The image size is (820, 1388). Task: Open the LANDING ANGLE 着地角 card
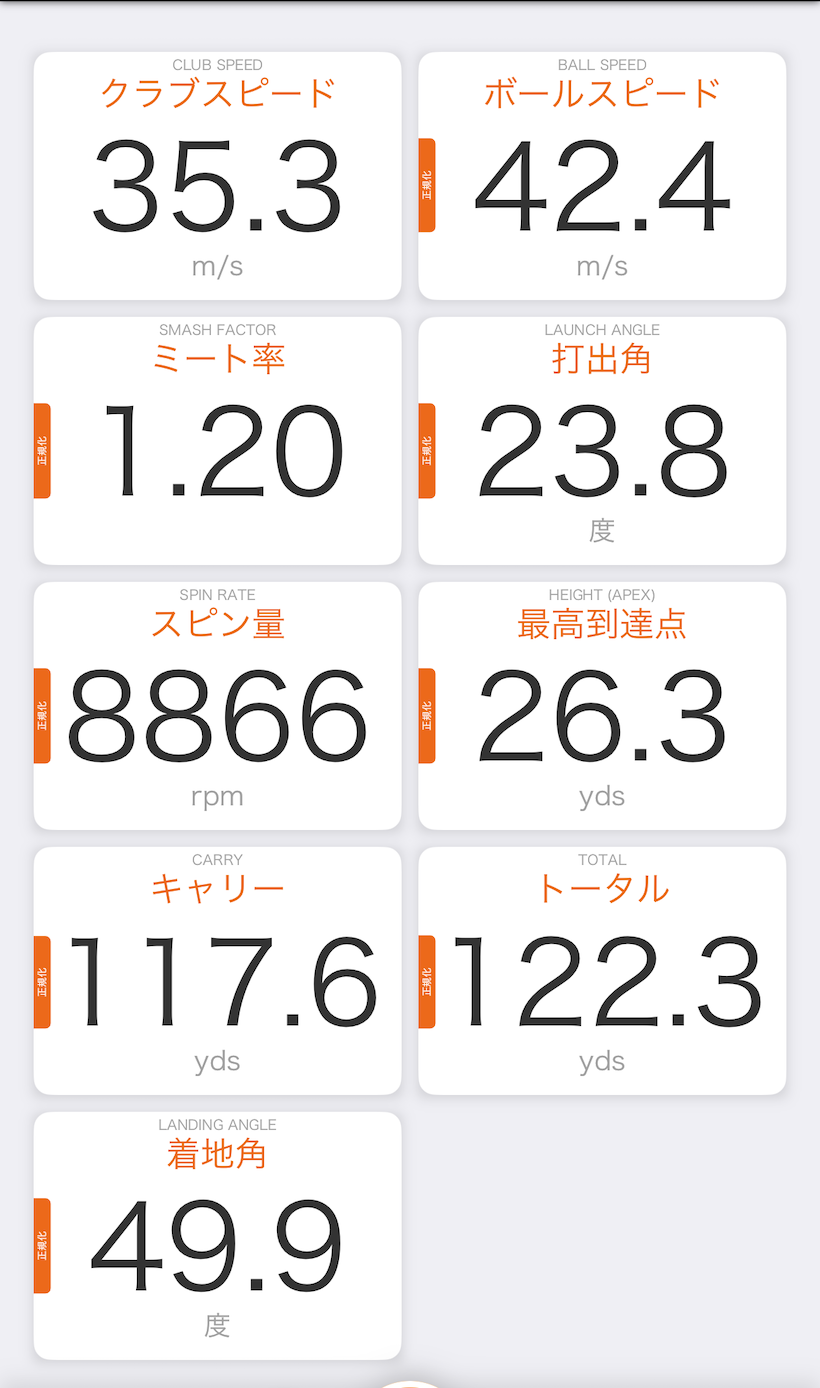pos(217,1235)
